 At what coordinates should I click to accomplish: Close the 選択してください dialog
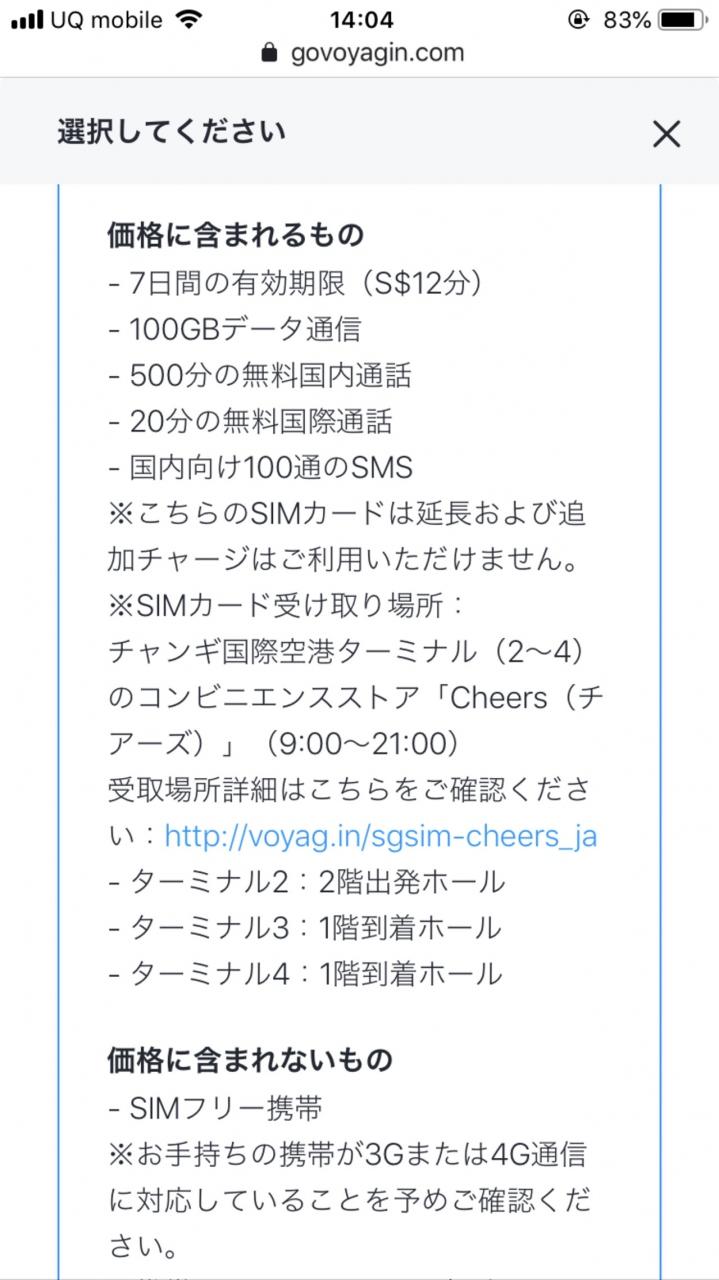[x=666, y=134]
